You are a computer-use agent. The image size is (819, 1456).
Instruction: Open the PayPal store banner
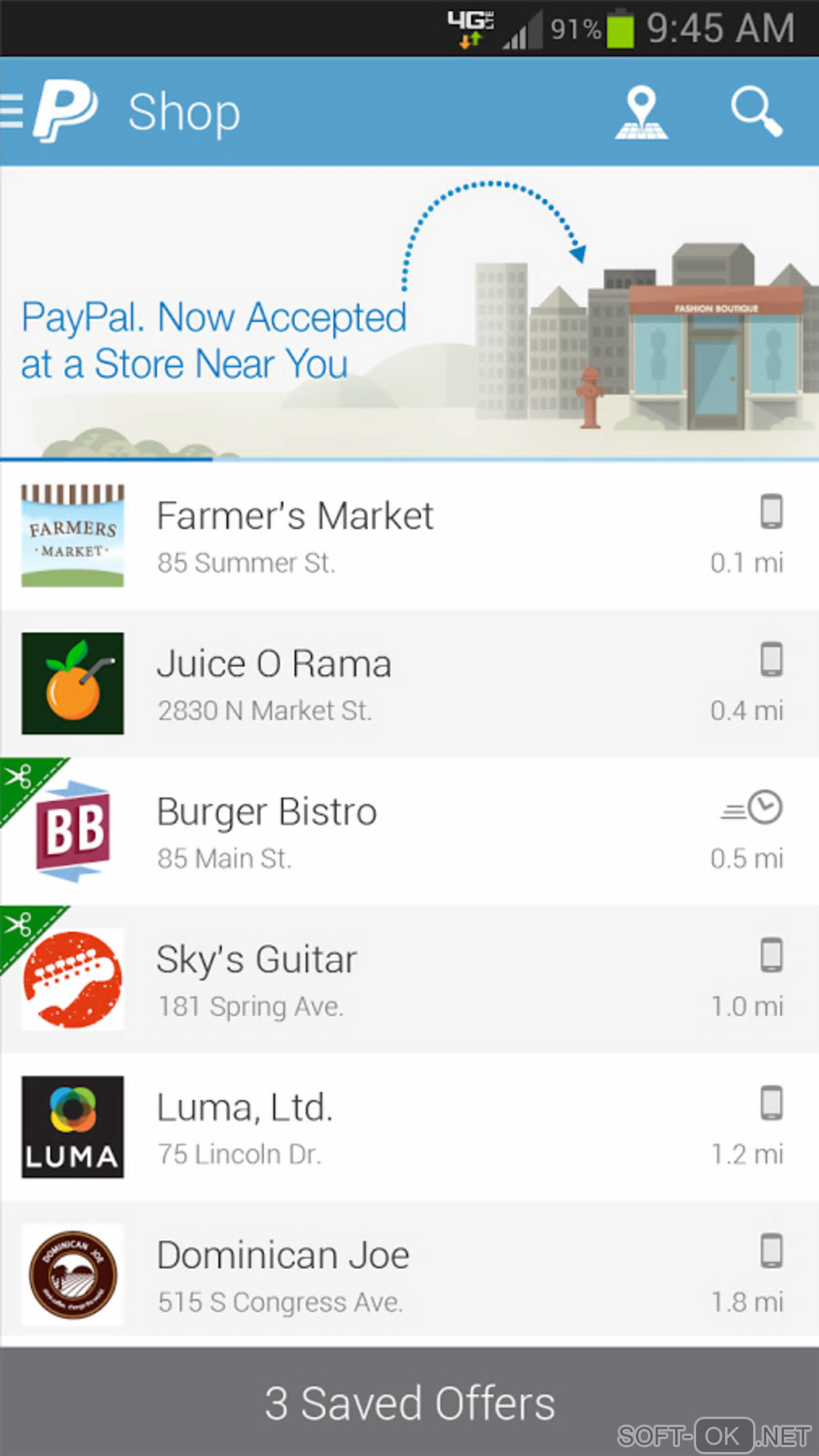click(409, 313)
